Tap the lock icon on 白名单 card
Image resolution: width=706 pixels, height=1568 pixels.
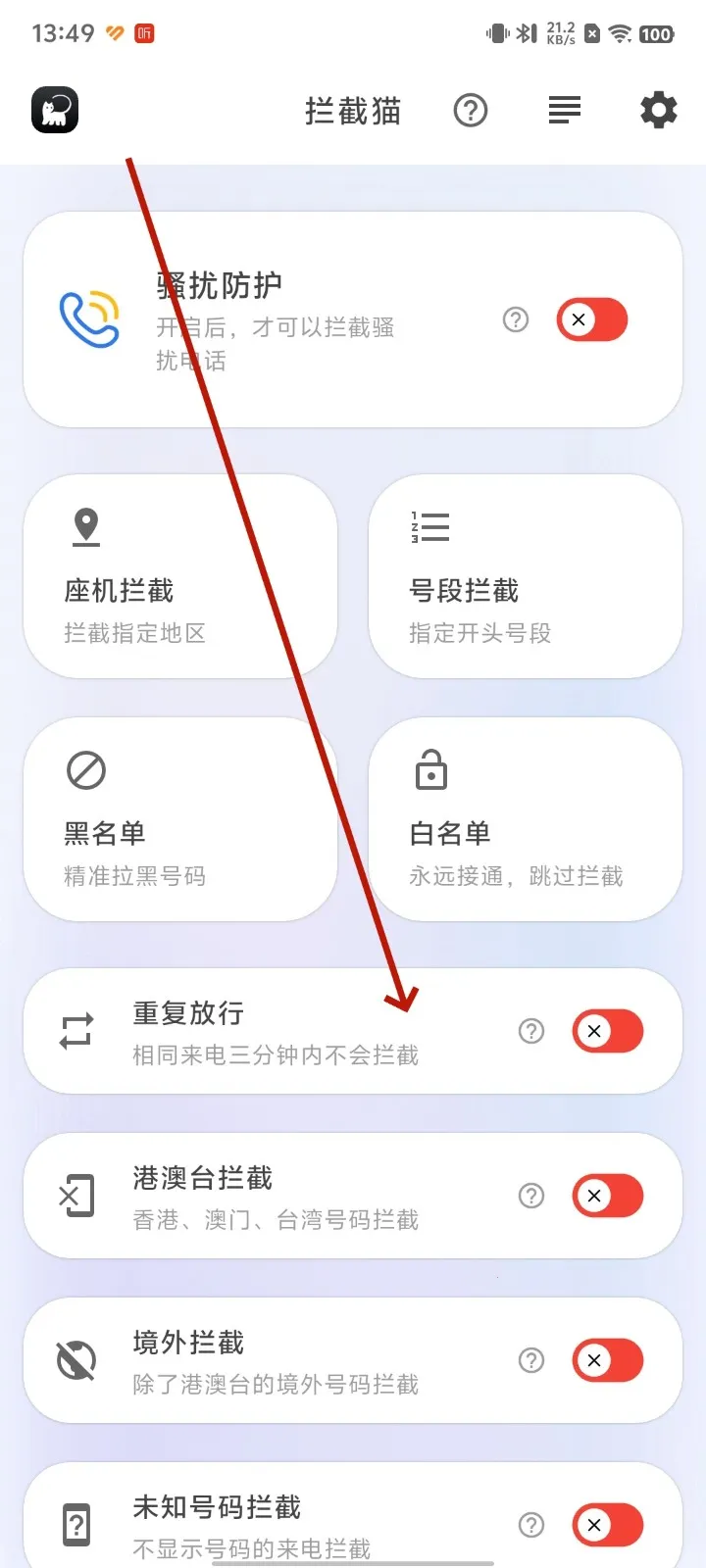pos(429,769)
